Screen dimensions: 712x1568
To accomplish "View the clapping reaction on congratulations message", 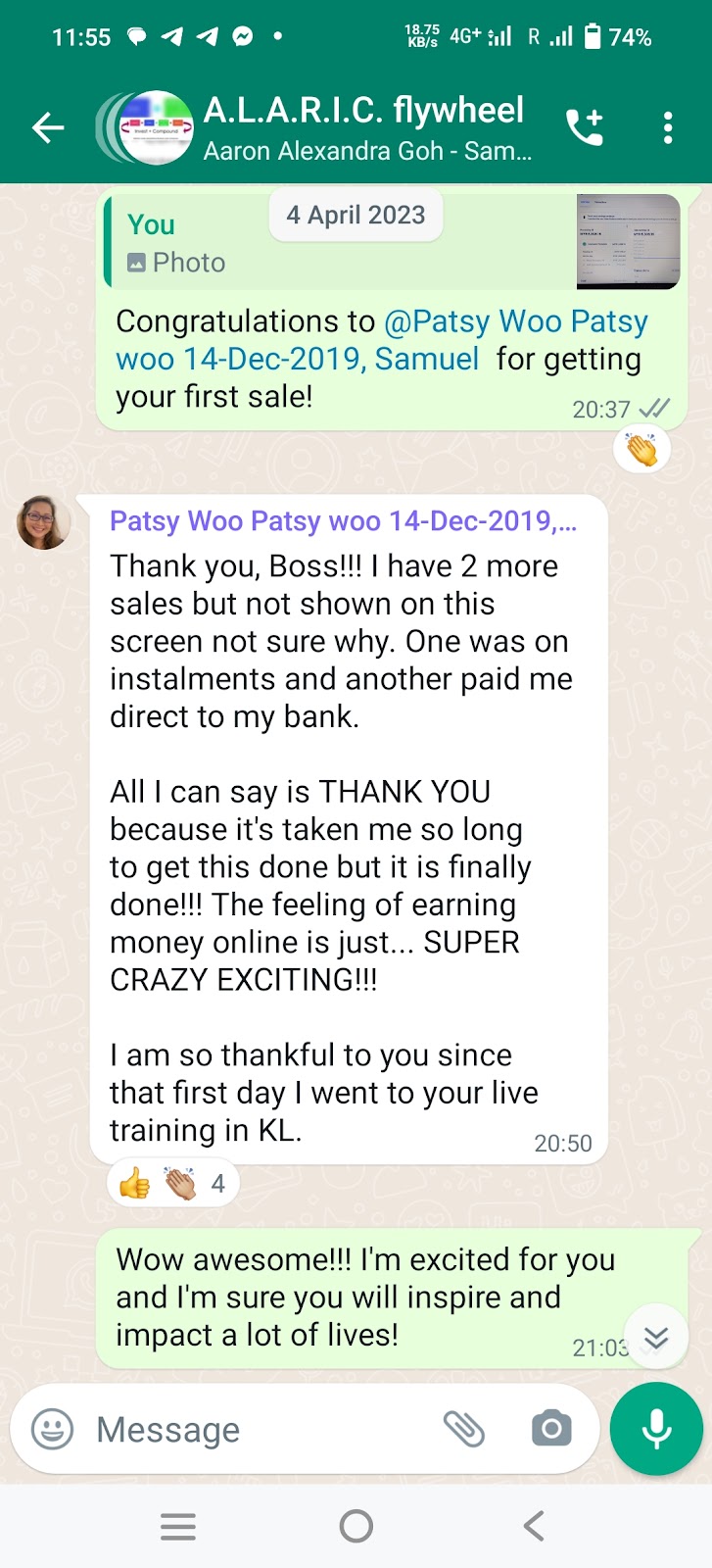I will point(641,451).
